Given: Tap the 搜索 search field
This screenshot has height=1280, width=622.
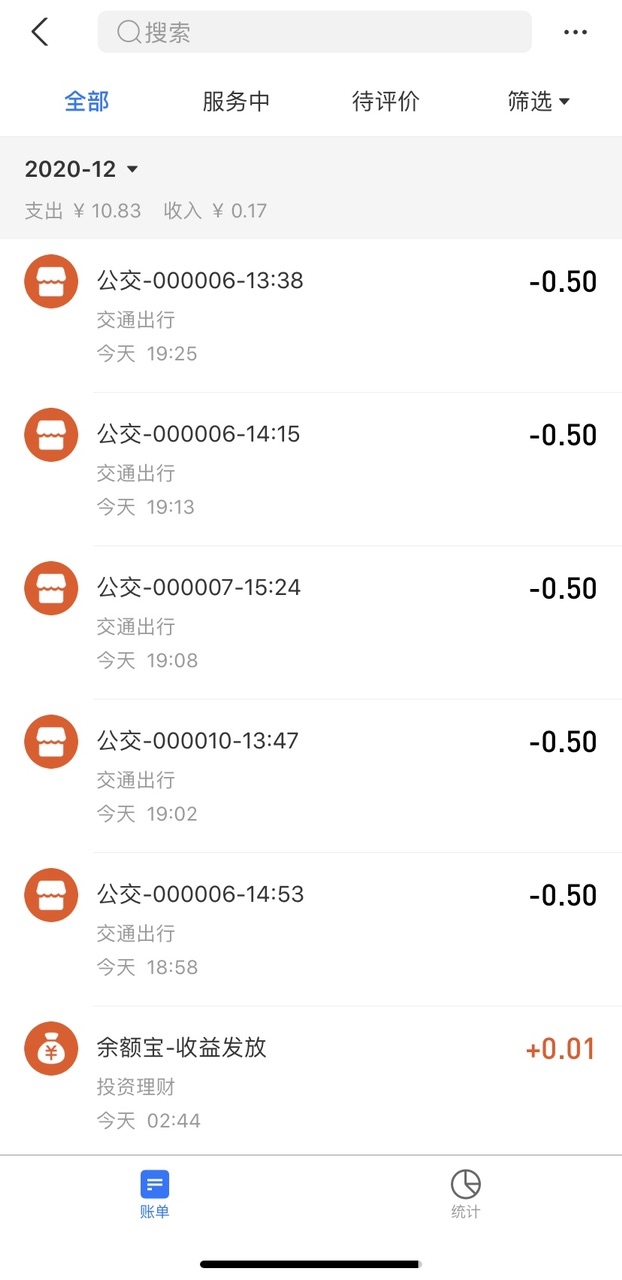Looking at the screenshot, I should pyautogui.click(x=314, y=32).
